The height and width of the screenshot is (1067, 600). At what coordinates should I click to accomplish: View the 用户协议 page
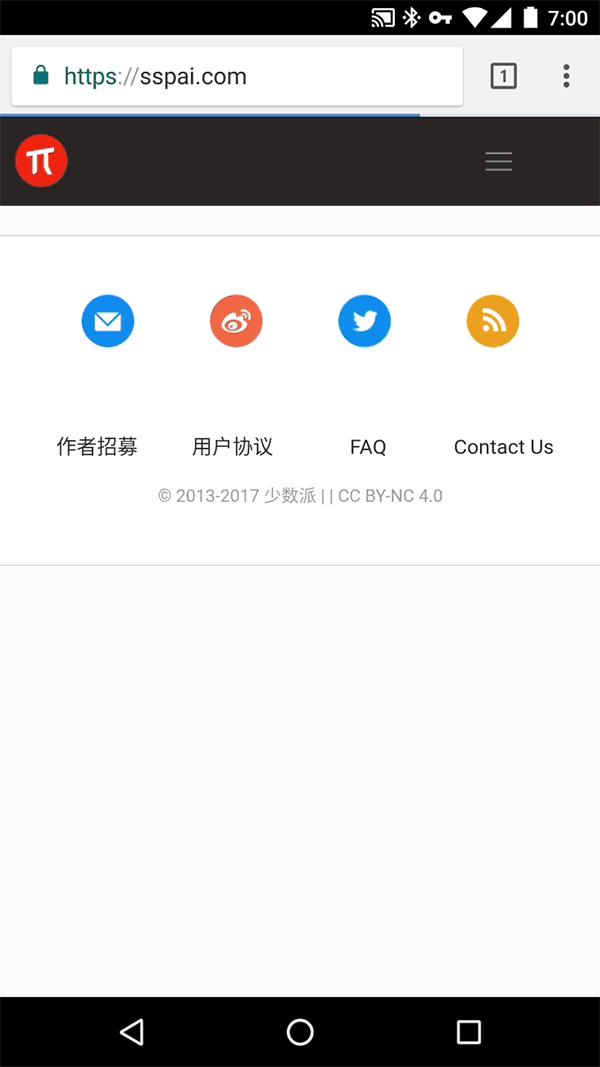pos(232,447)
